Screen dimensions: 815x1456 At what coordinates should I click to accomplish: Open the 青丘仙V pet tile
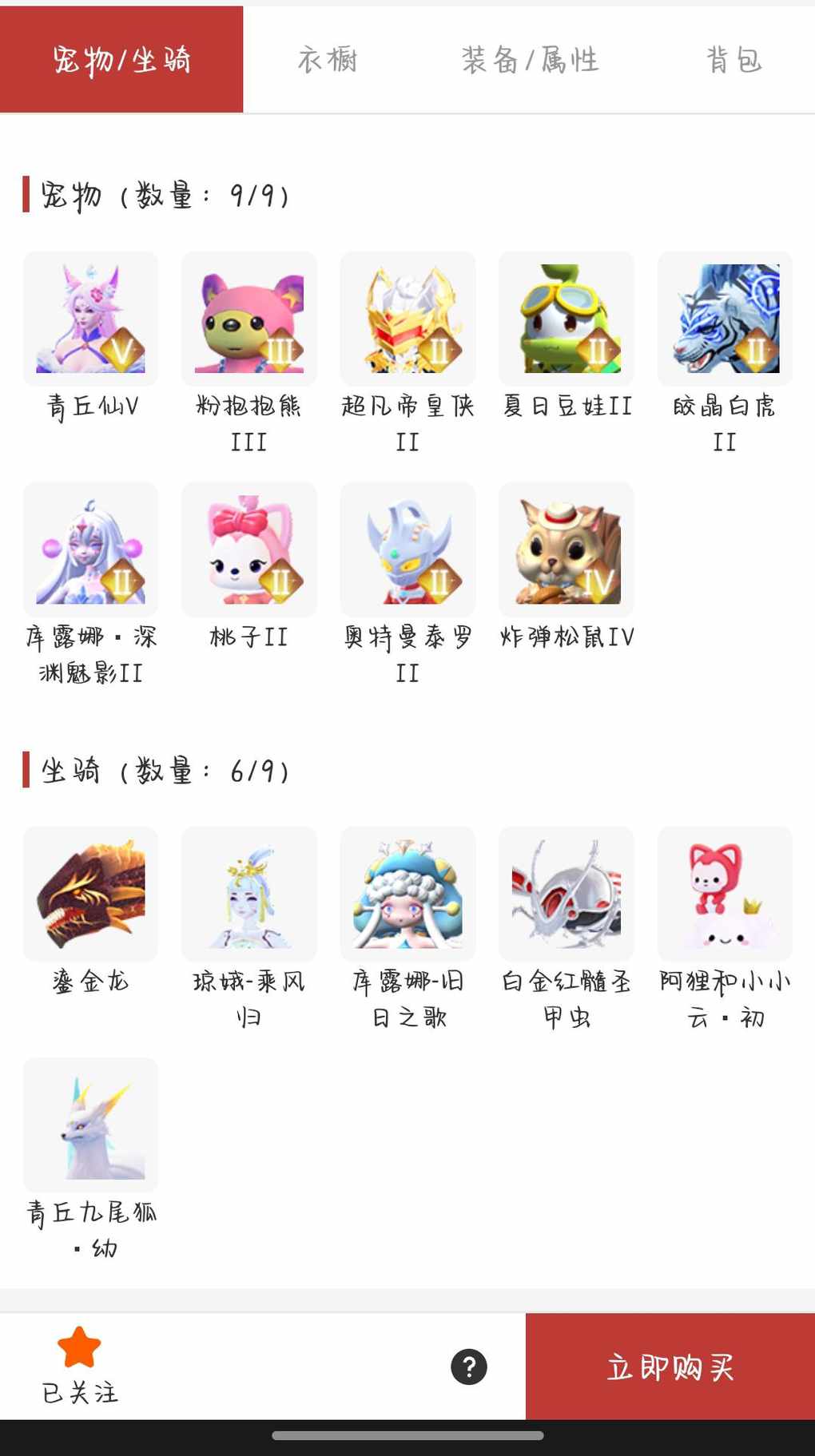coord(91,319)
